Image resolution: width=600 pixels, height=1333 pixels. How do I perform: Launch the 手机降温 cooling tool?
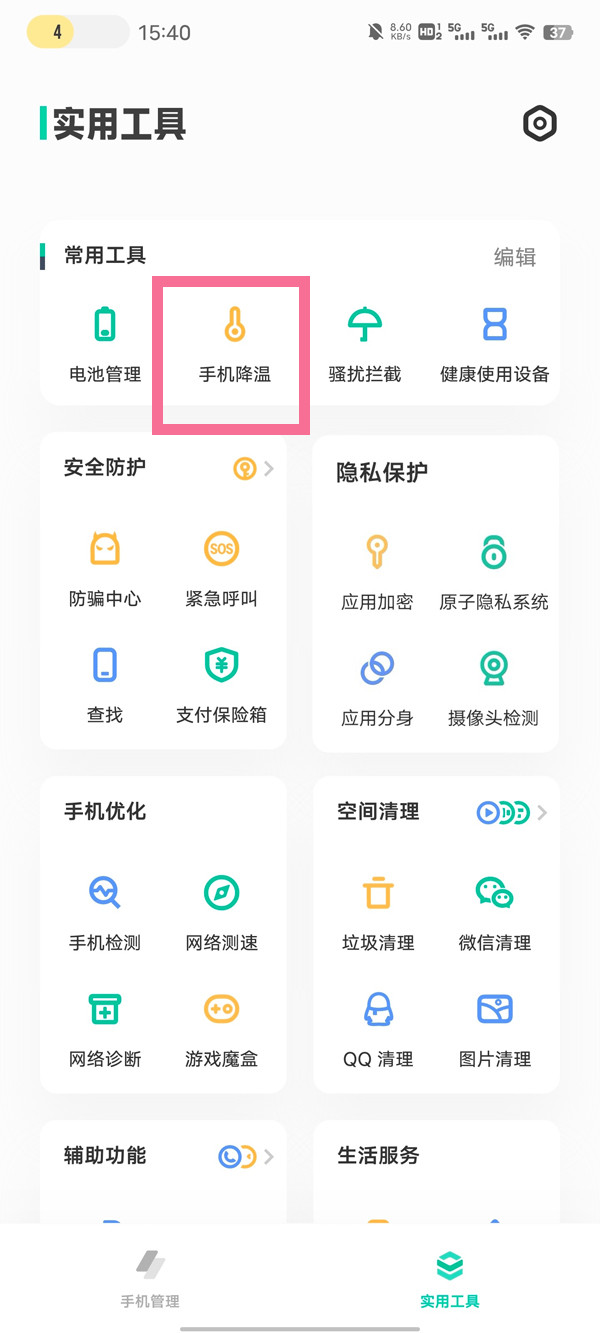pos(235,345)
